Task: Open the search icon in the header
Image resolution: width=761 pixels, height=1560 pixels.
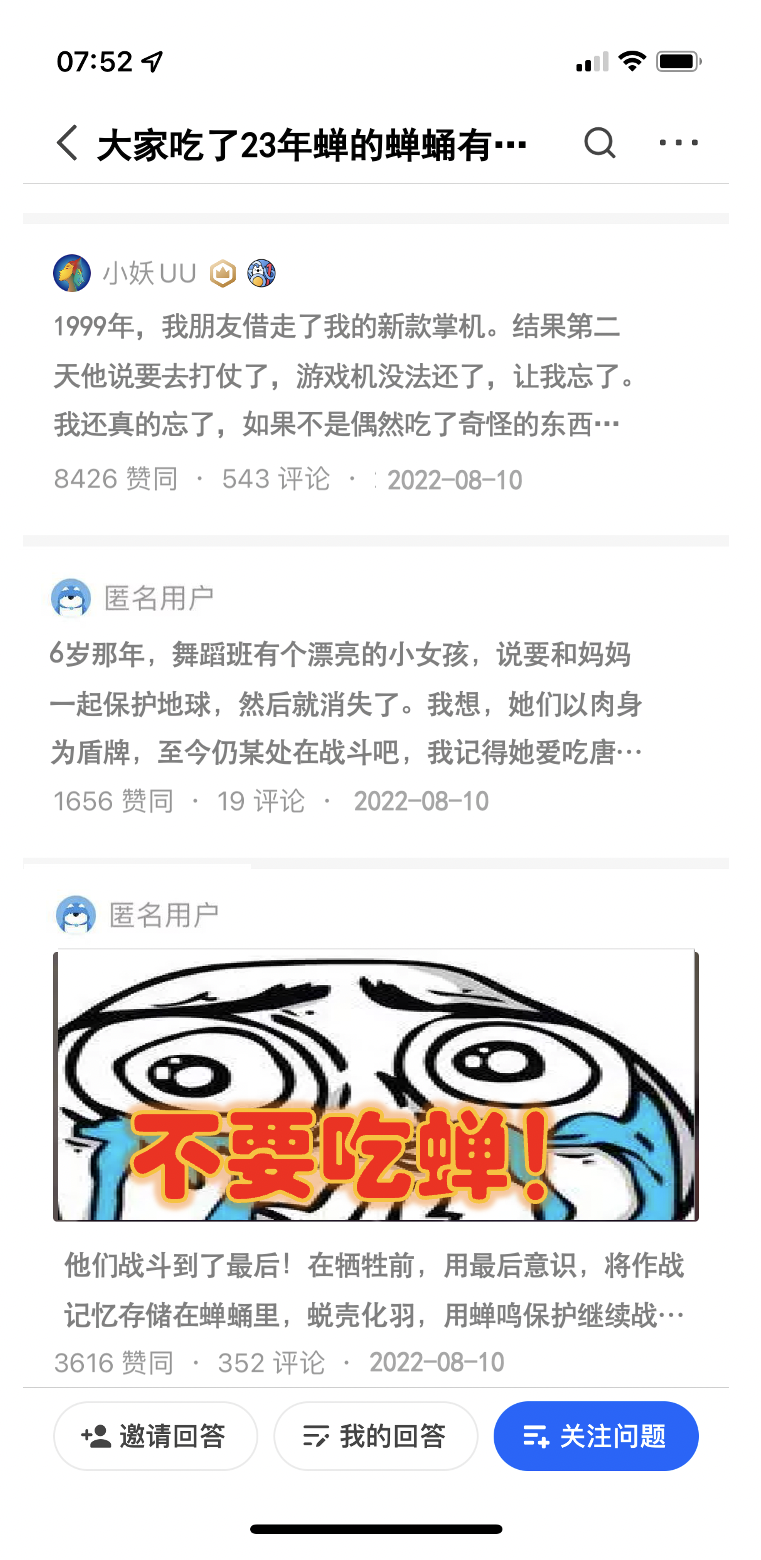Action: pyautogui.click(x=599, y=144)
